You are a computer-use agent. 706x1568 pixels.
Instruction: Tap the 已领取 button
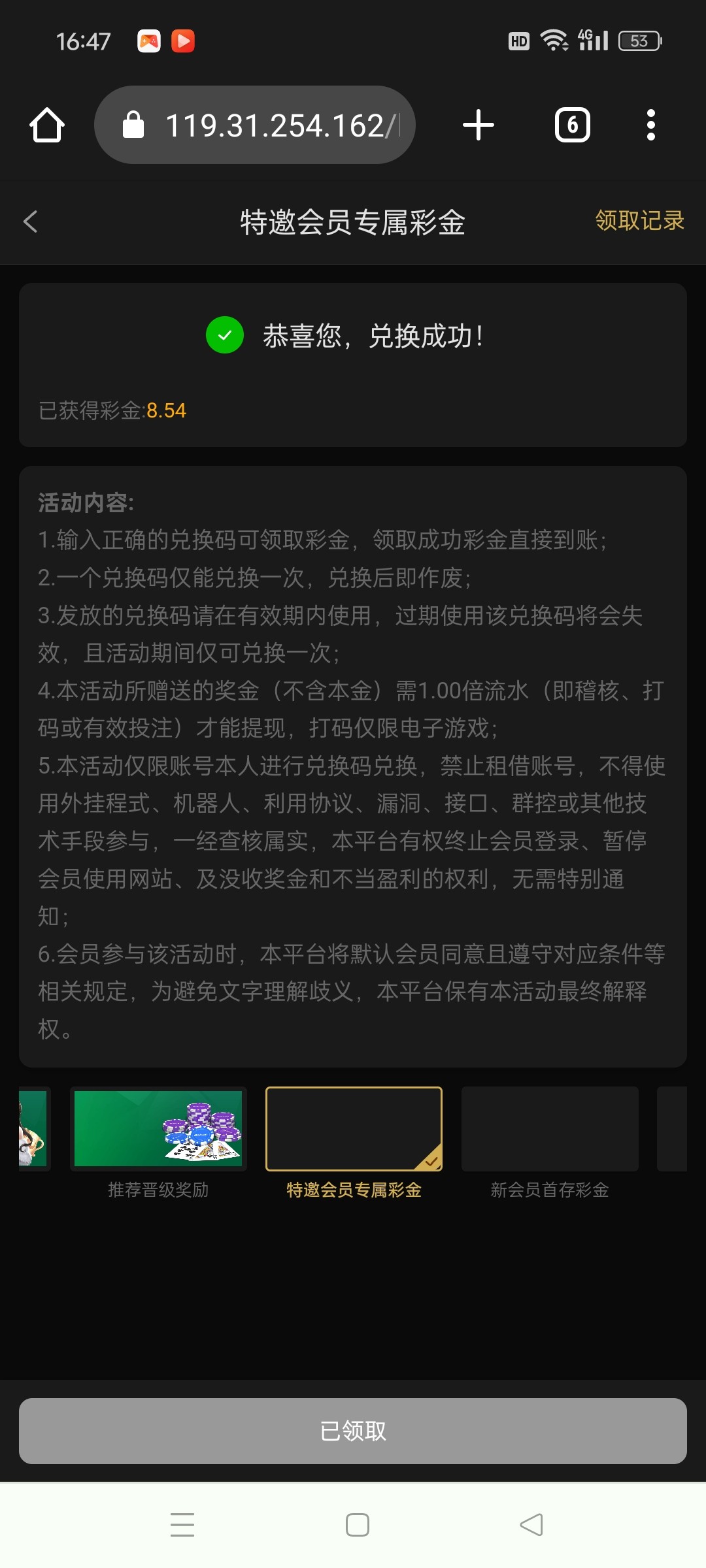pos(353,1431)
